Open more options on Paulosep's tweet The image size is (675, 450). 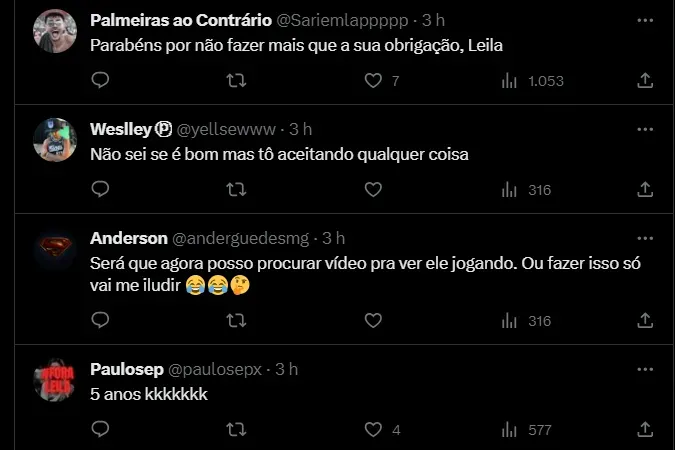click(645, 369)
